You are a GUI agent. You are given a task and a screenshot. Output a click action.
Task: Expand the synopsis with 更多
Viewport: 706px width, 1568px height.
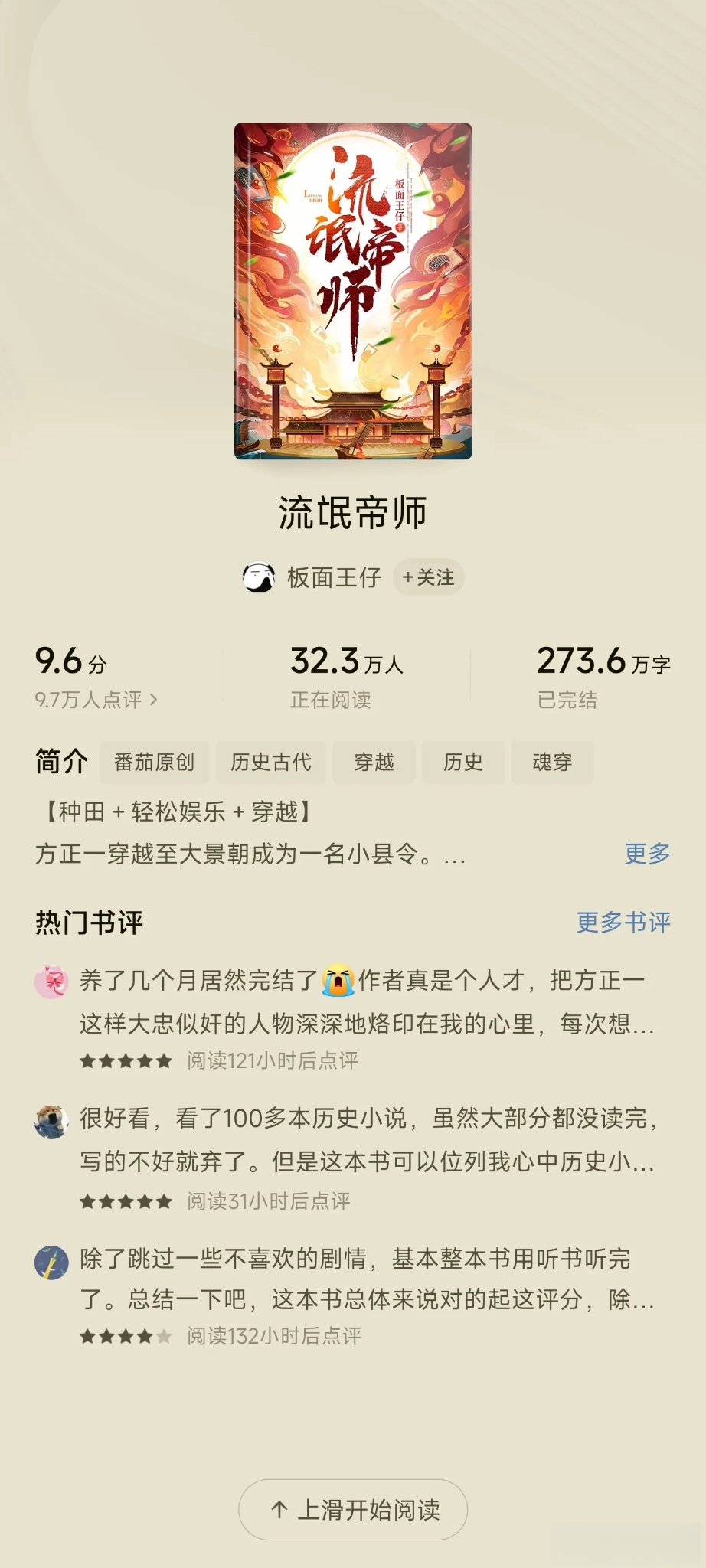[647, 853]
